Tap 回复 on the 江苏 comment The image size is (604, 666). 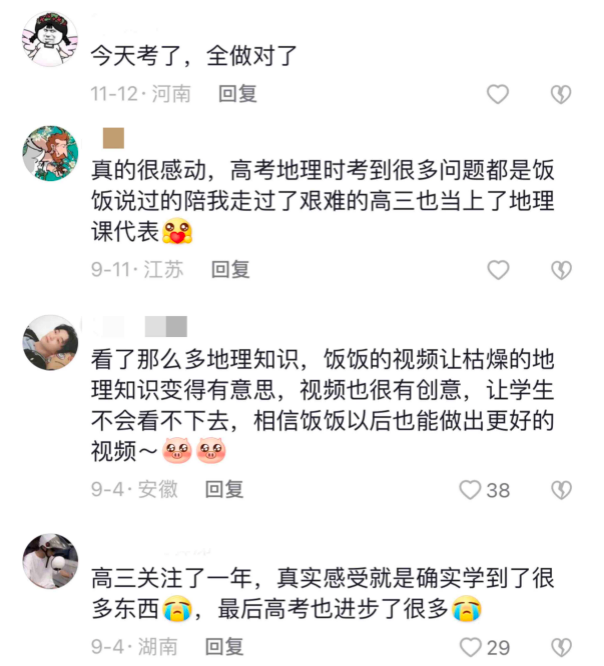tap(230, 269)
